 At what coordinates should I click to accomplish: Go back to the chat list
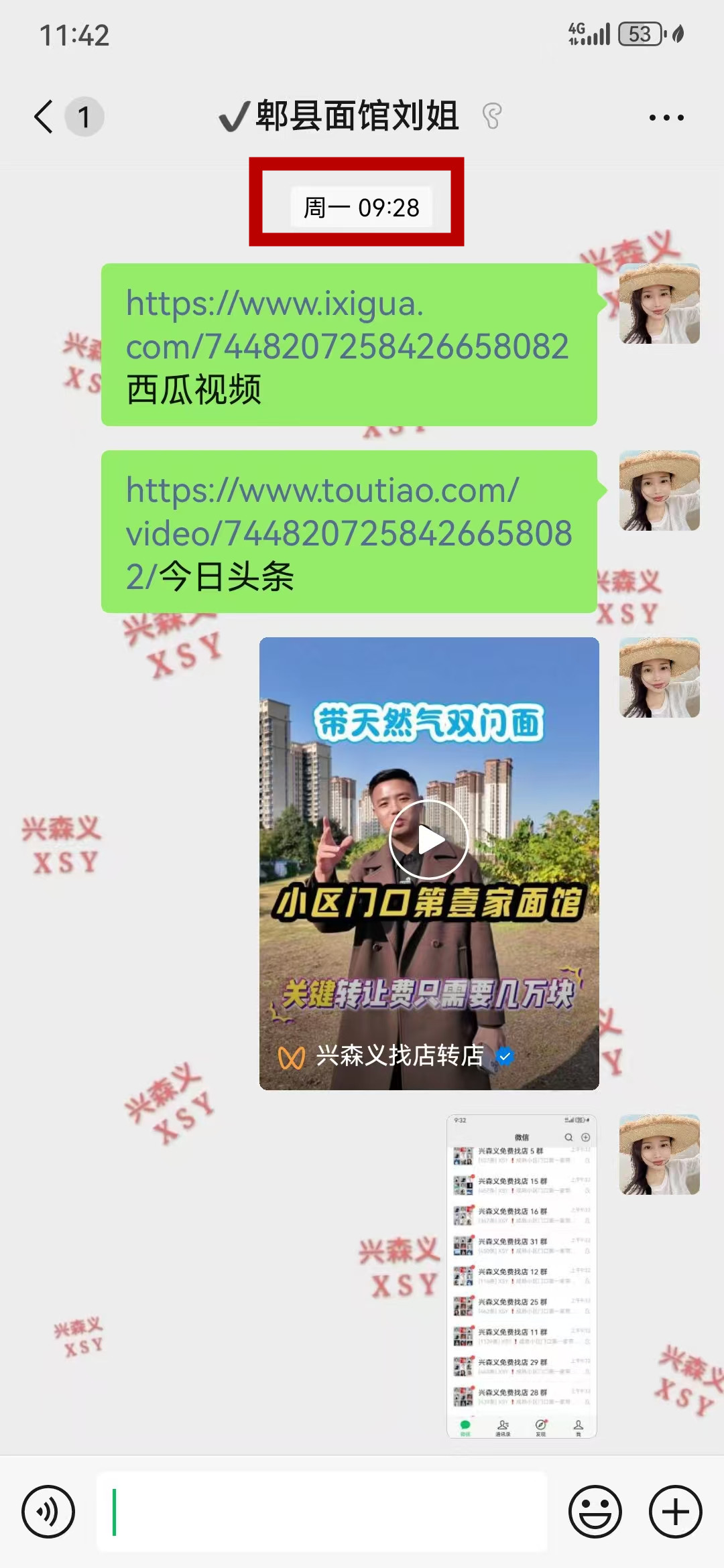tap(44, 117)
